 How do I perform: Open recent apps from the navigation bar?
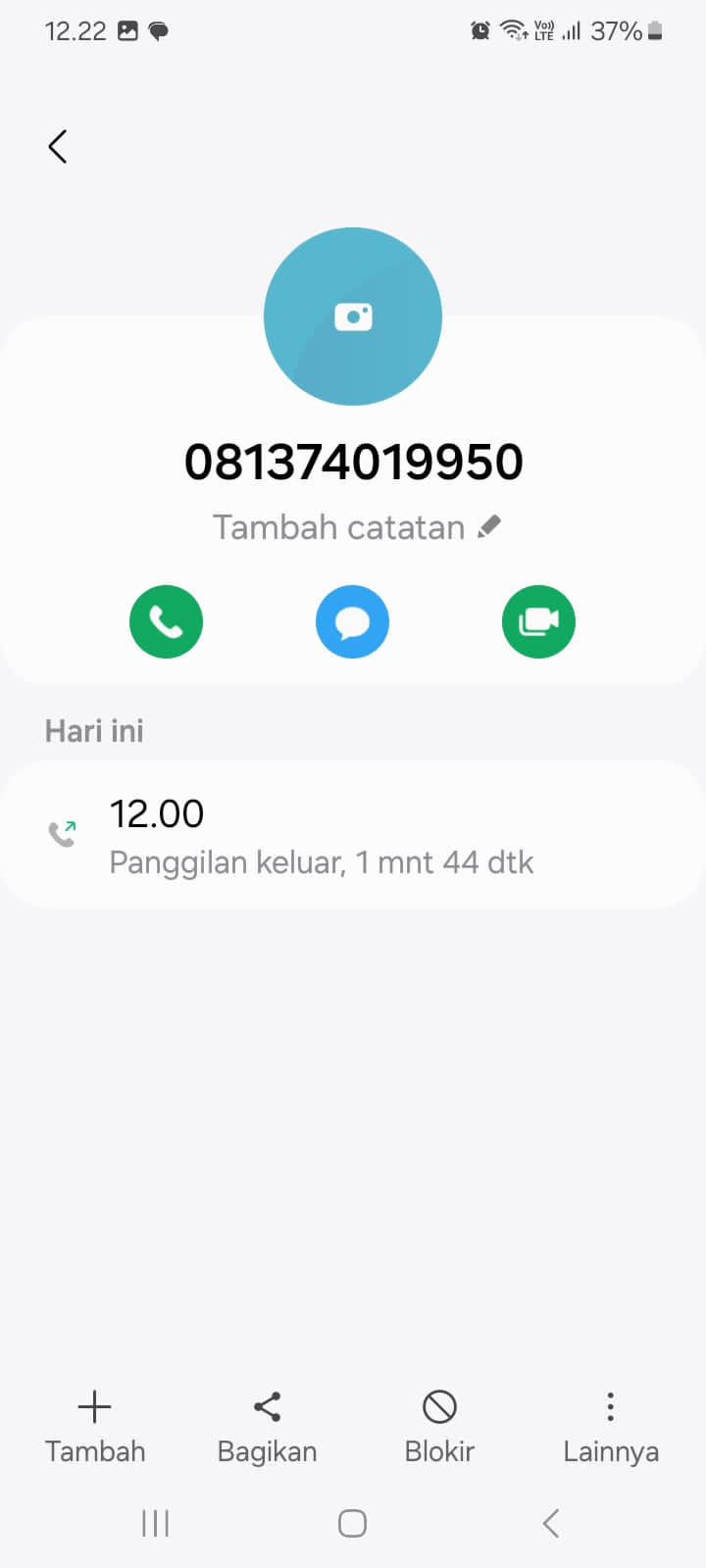(155, 1523)
